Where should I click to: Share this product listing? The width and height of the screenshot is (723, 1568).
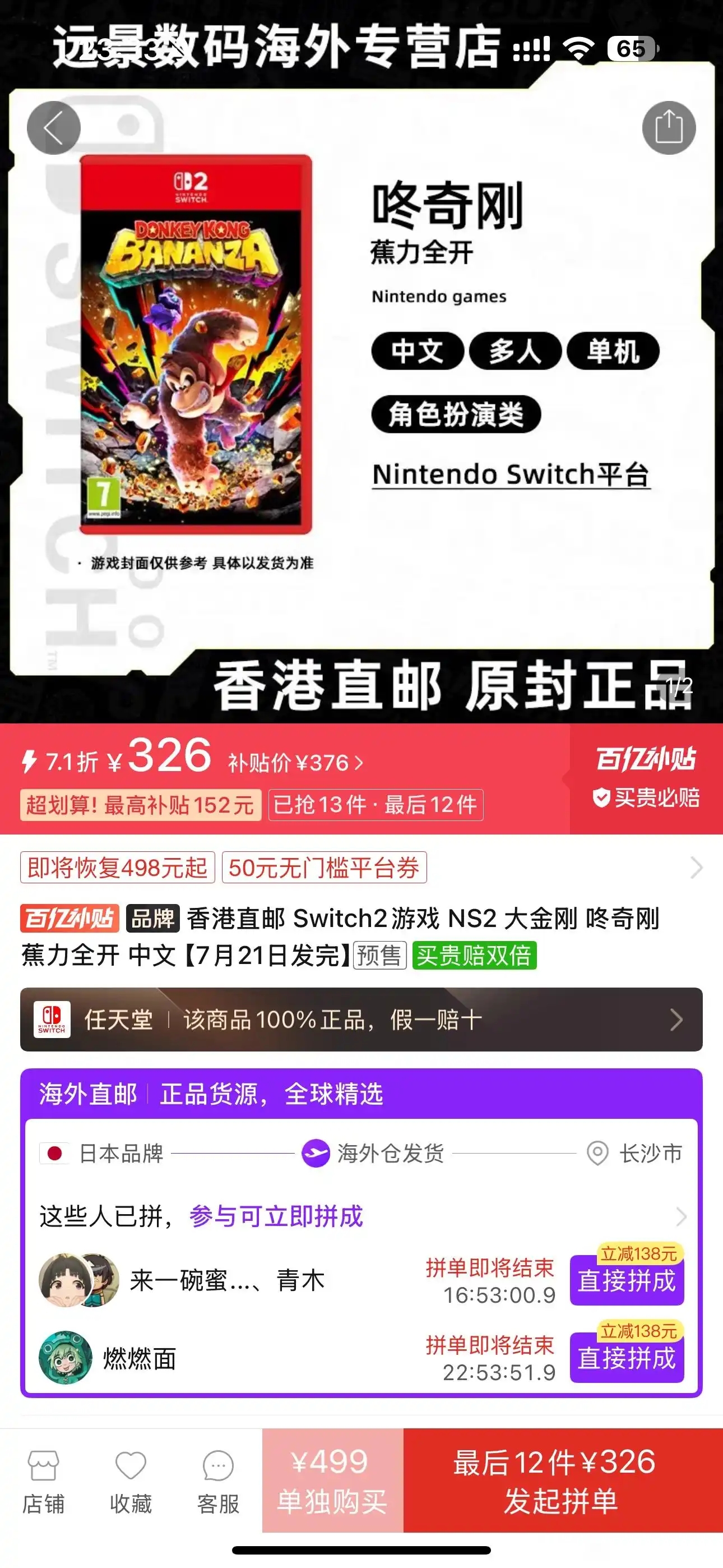click(669, 128)
